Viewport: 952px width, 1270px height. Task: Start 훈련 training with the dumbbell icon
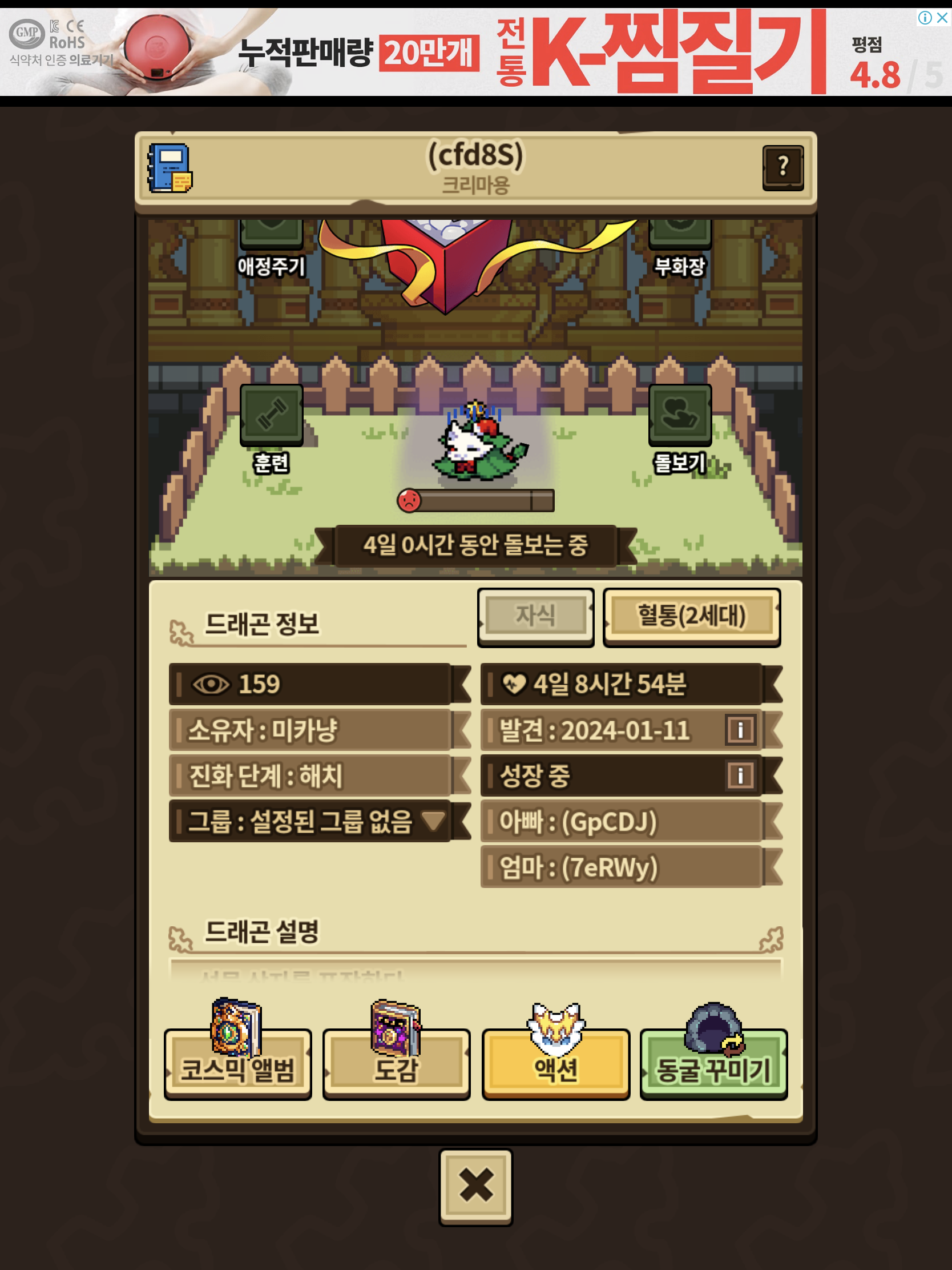click(x=272, y=429)
